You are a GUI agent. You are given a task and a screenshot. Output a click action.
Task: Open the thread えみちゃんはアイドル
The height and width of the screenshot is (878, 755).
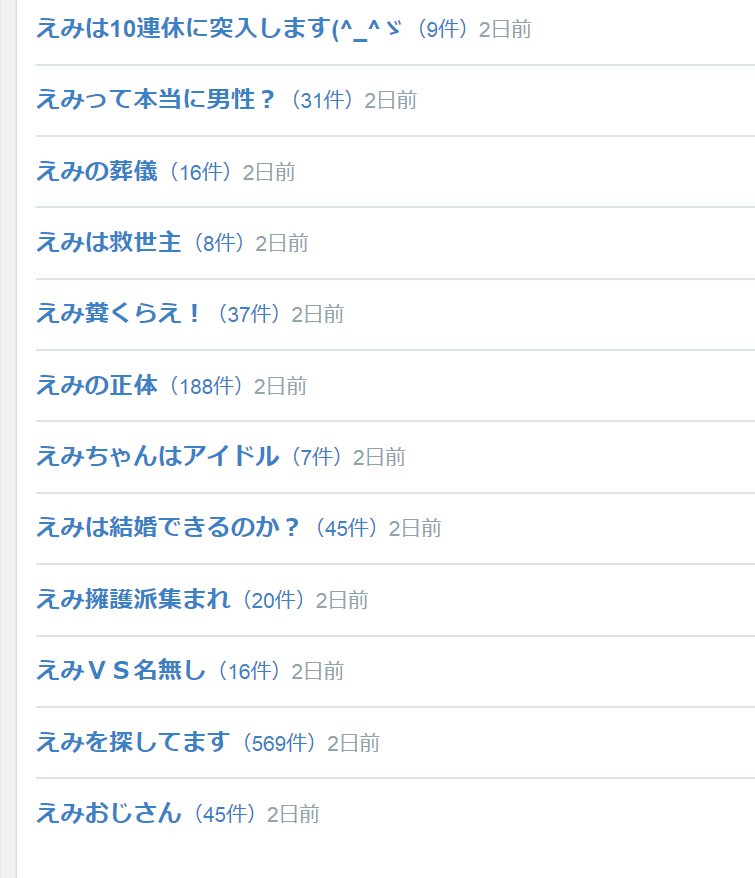[157, 457]
